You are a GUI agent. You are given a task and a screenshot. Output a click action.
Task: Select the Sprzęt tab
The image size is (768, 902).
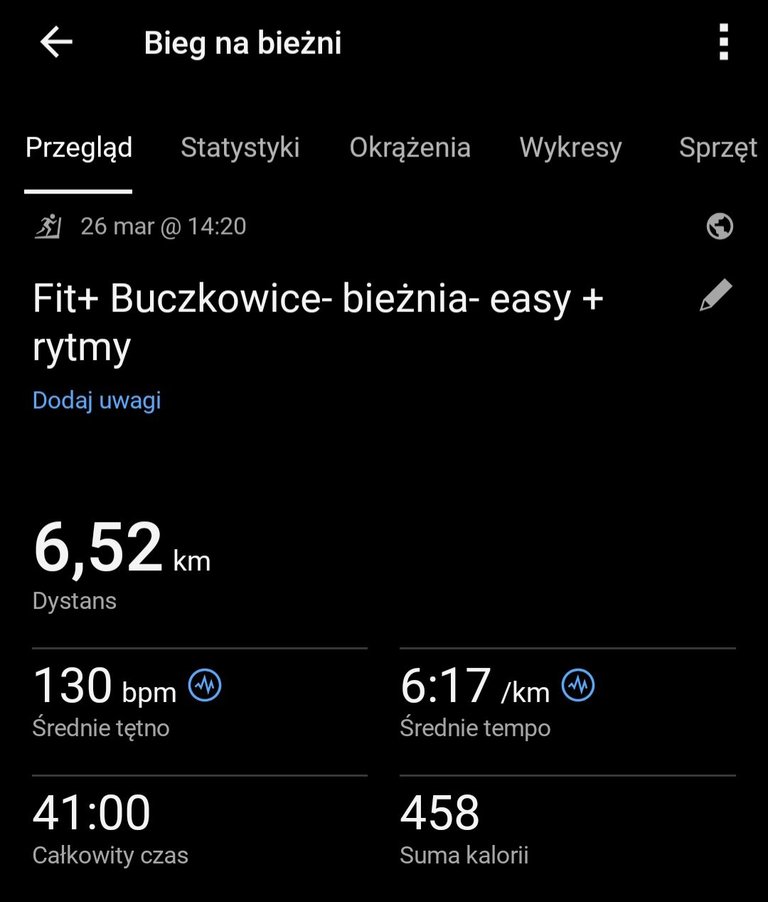(717, 148)
